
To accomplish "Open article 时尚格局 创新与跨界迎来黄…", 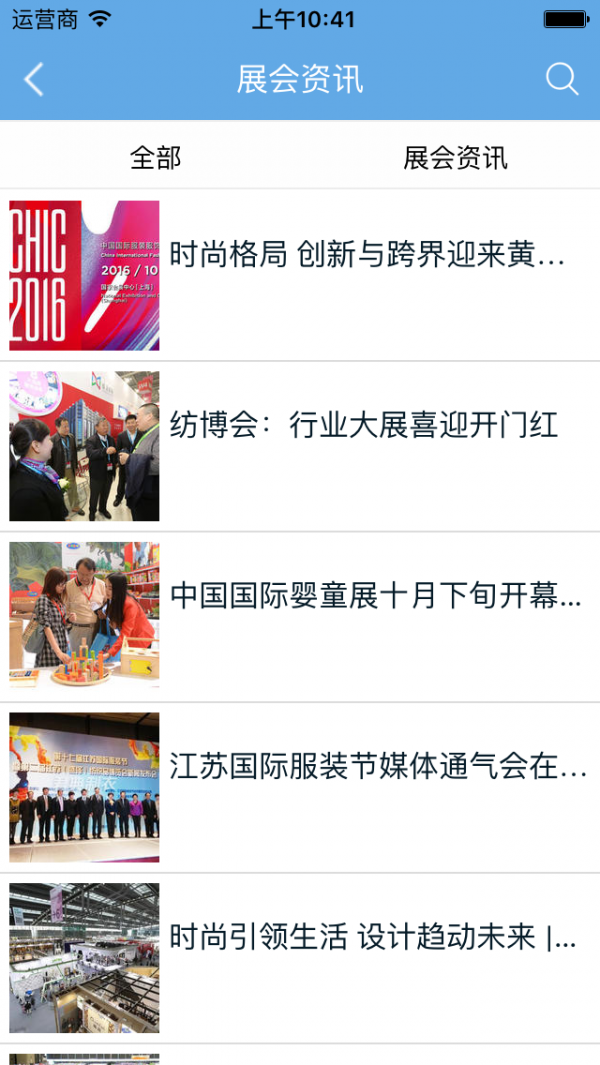I will (366, 256).
